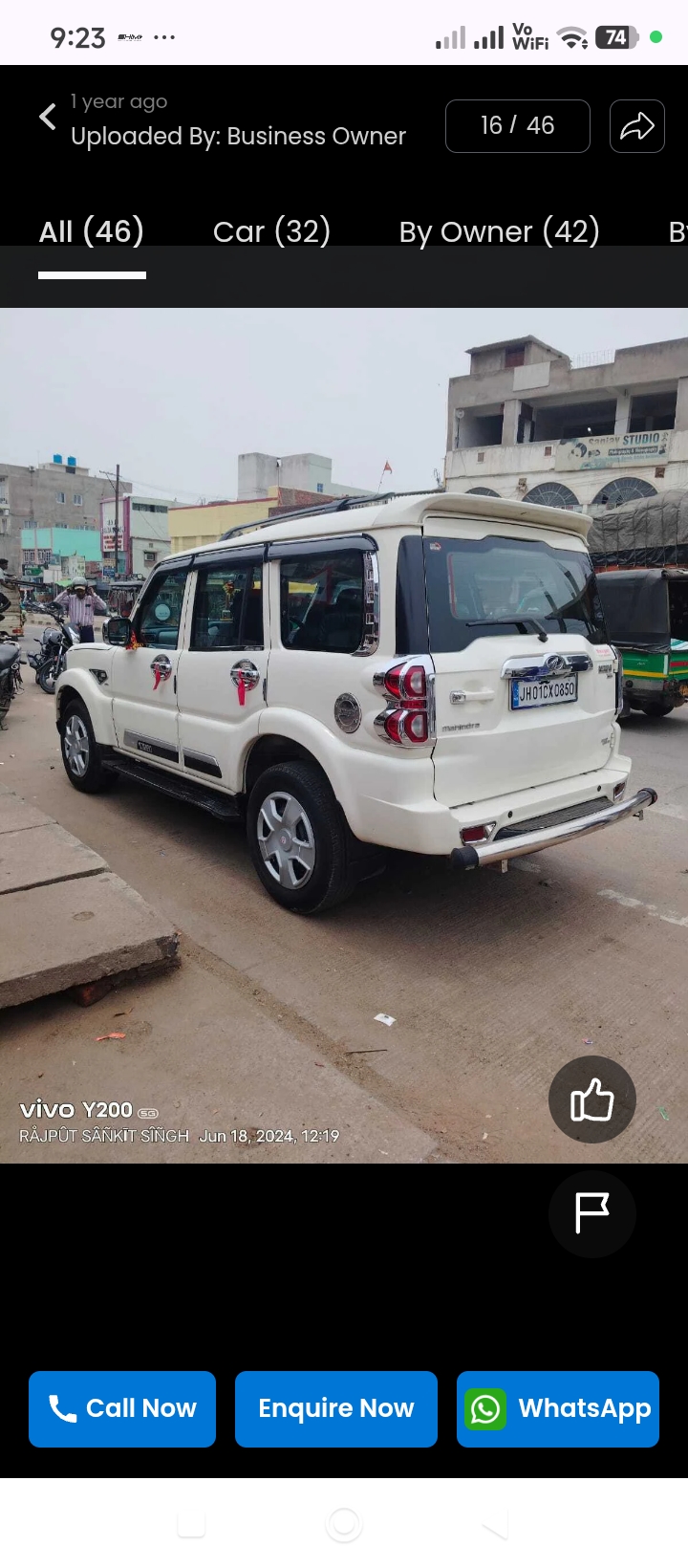Viewport: 688px width, 1568px height.
Task: Switch to the Car (32) tab
Action: click(271, 232)
